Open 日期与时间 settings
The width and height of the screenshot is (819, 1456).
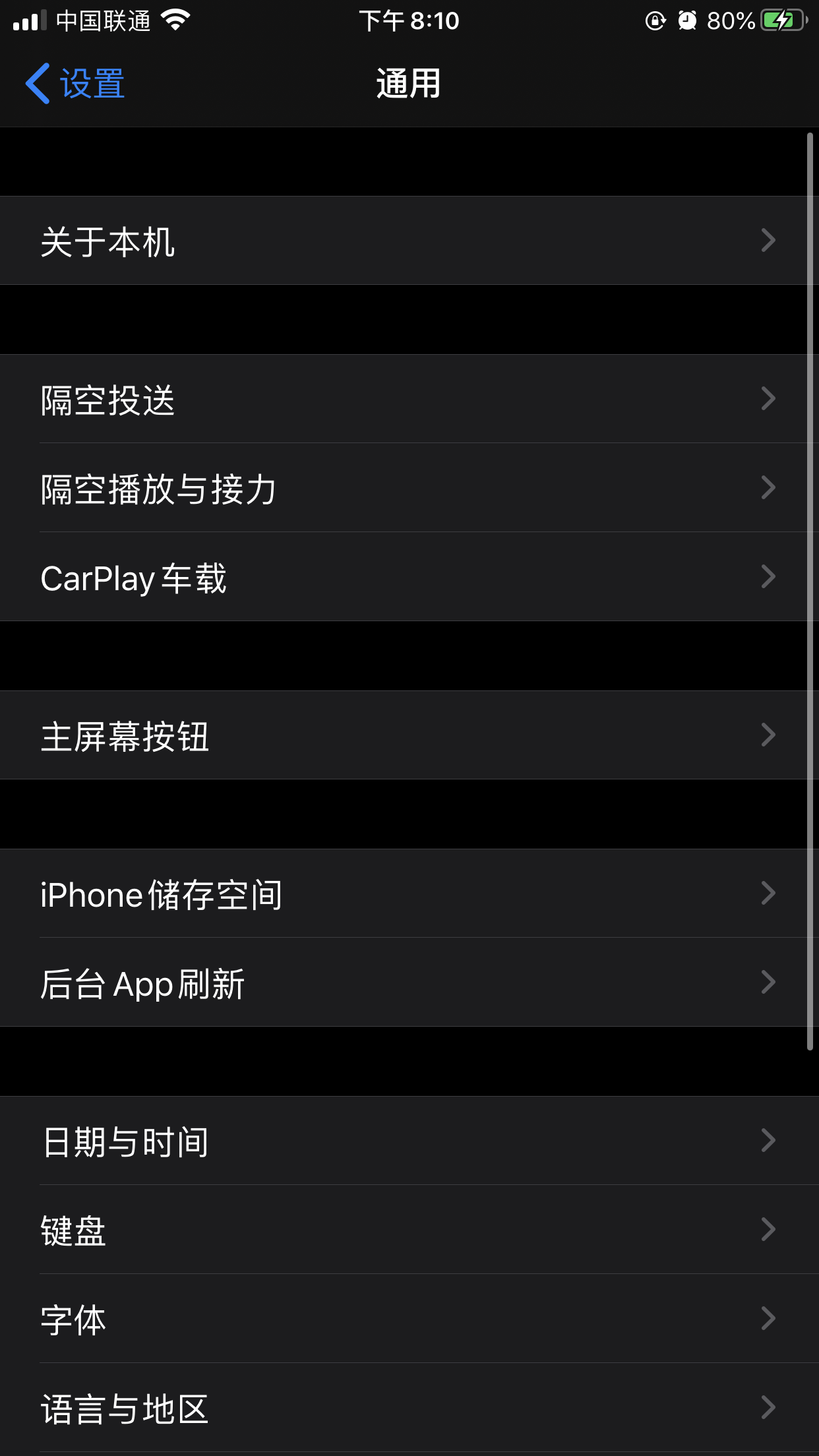[x=409, y=1141]
